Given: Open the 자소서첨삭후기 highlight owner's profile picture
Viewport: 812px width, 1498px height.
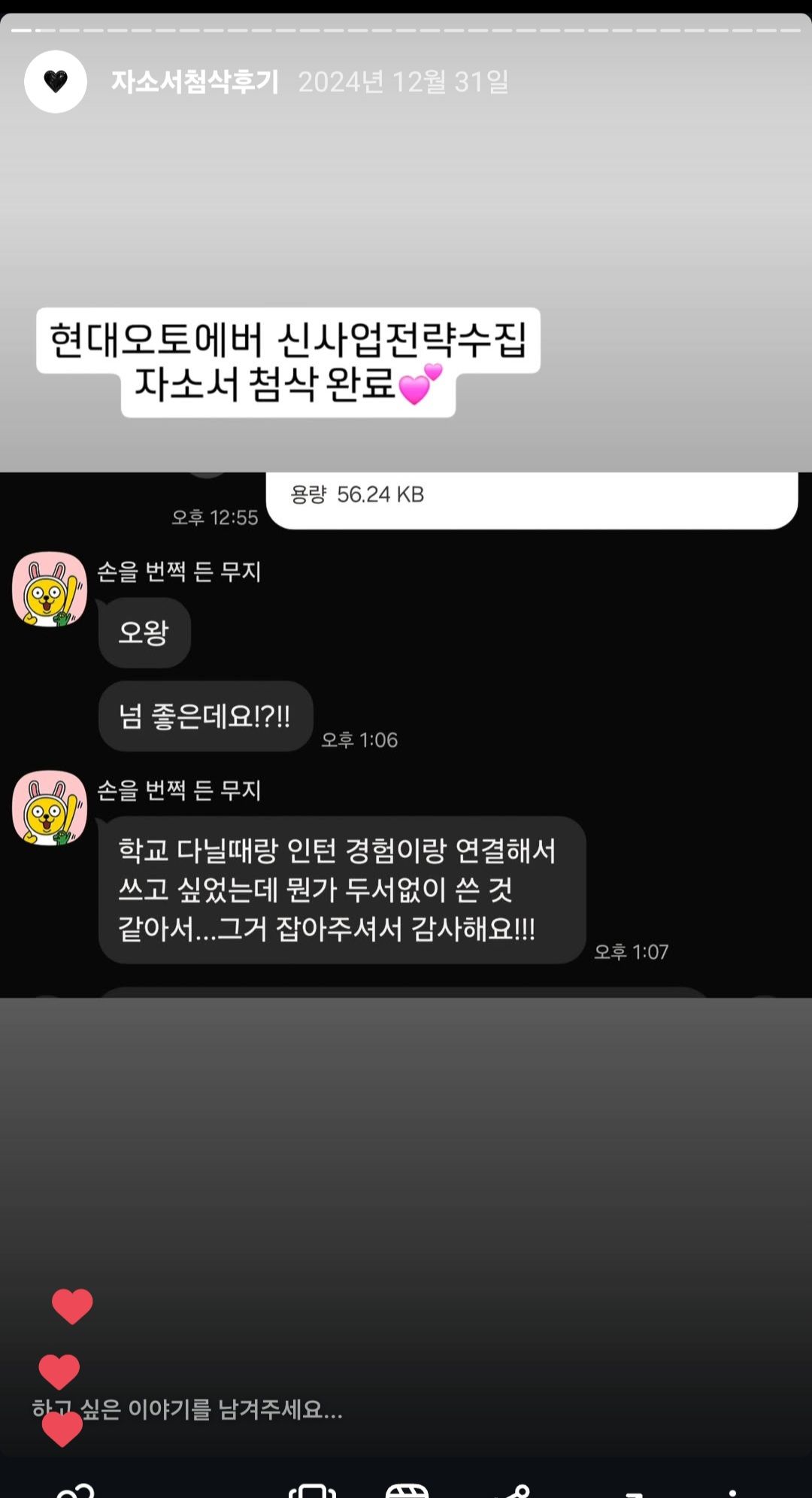Looking at the screenshot, I should [x=56, y=81].
